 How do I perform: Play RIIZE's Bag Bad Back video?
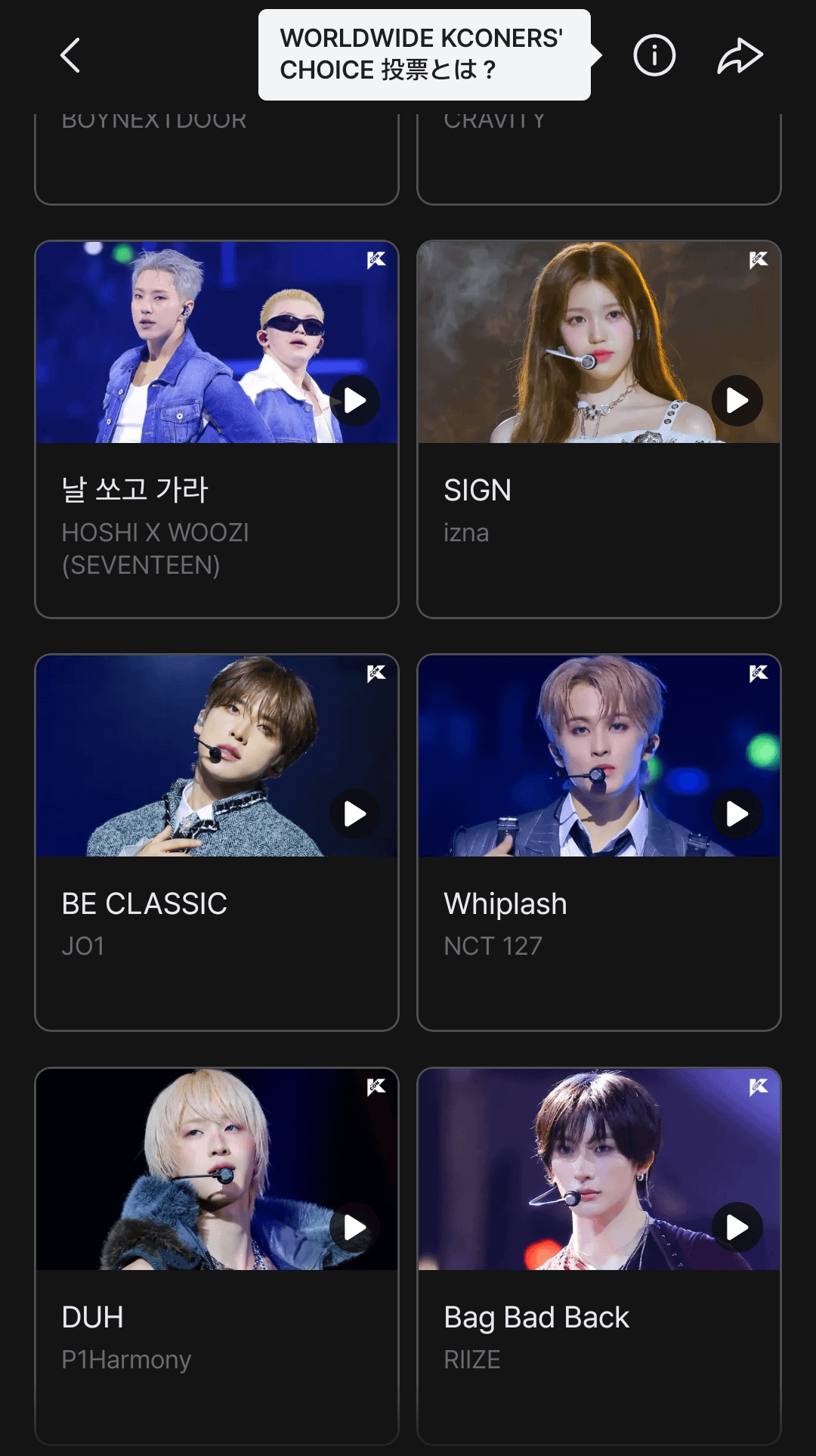(x=737, y=1228)
